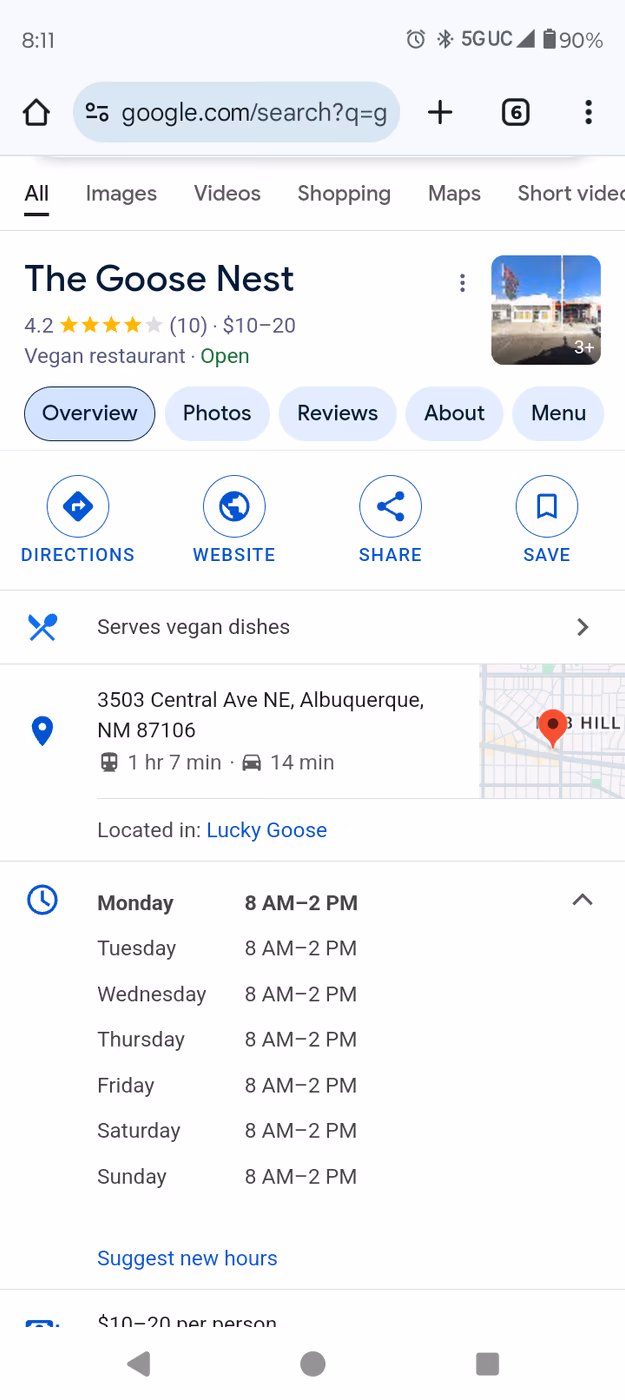Viewport: 625px width, 1400px height.
Task: Open the tab switcher showing 6
Action: coord(515,112)
